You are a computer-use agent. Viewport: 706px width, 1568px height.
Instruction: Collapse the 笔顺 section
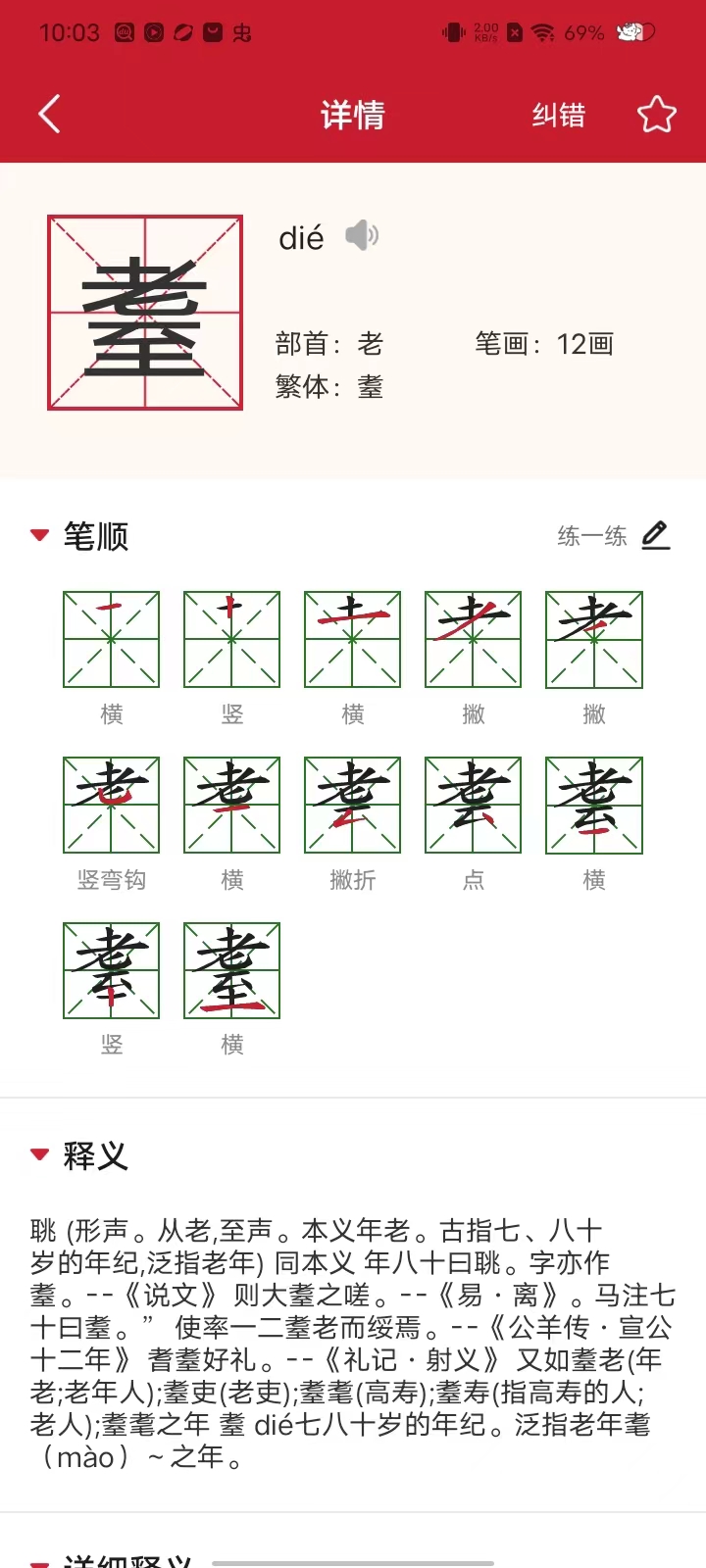point(40,536)
